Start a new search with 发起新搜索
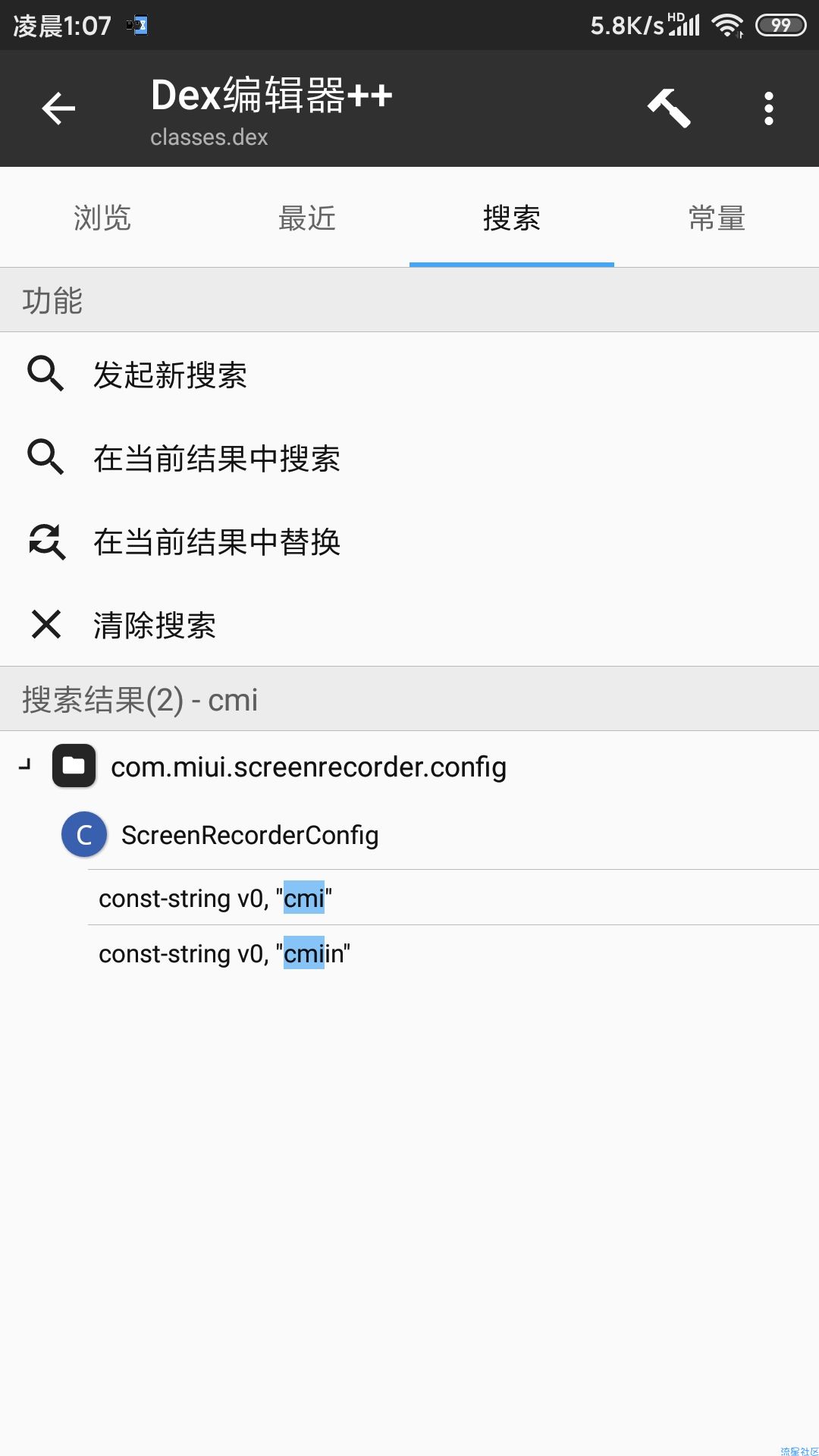 (171, 375)
